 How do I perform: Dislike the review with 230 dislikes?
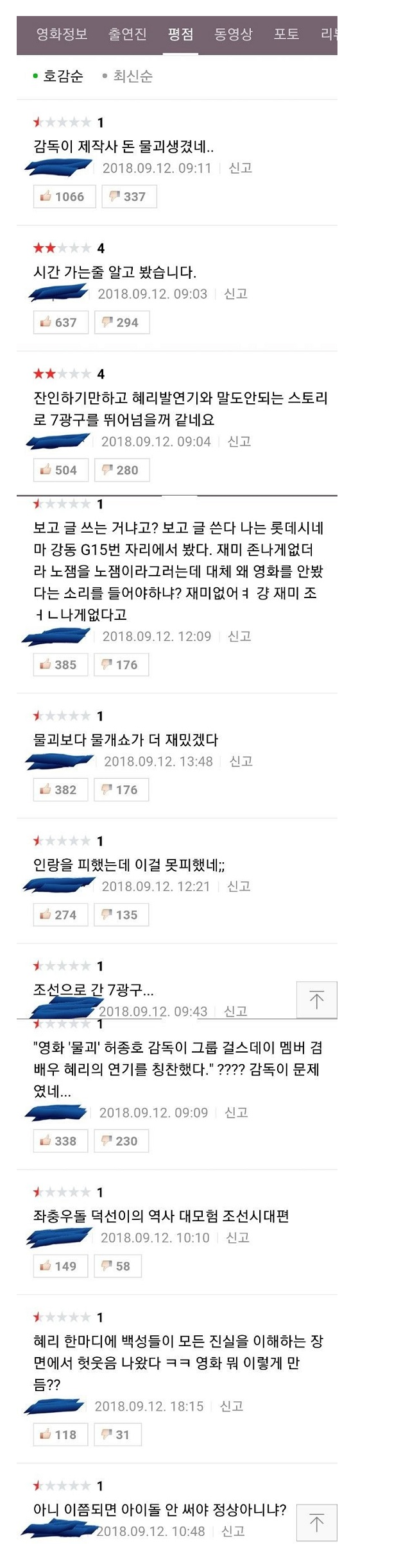(121, 1141)
